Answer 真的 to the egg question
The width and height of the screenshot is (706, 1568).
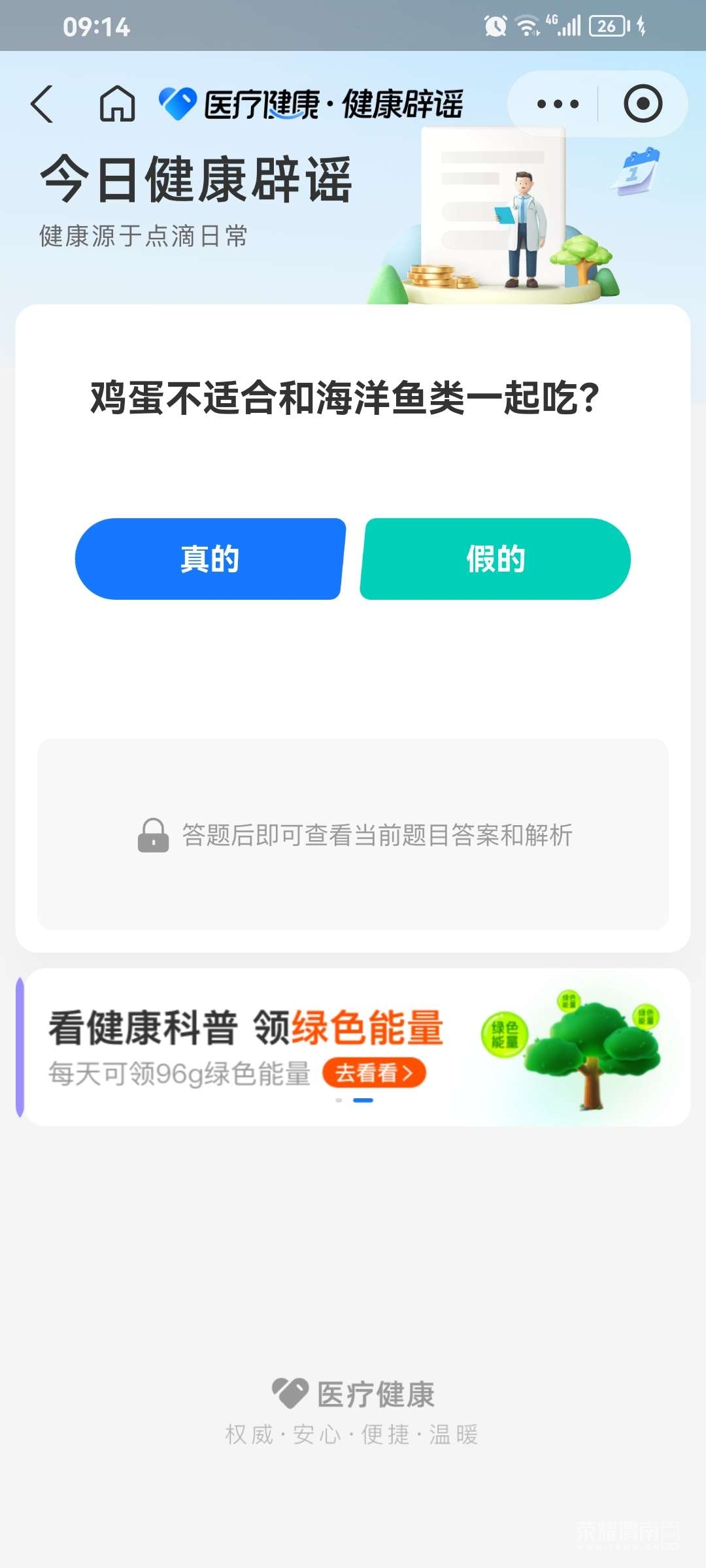click(x=209, y=559)
